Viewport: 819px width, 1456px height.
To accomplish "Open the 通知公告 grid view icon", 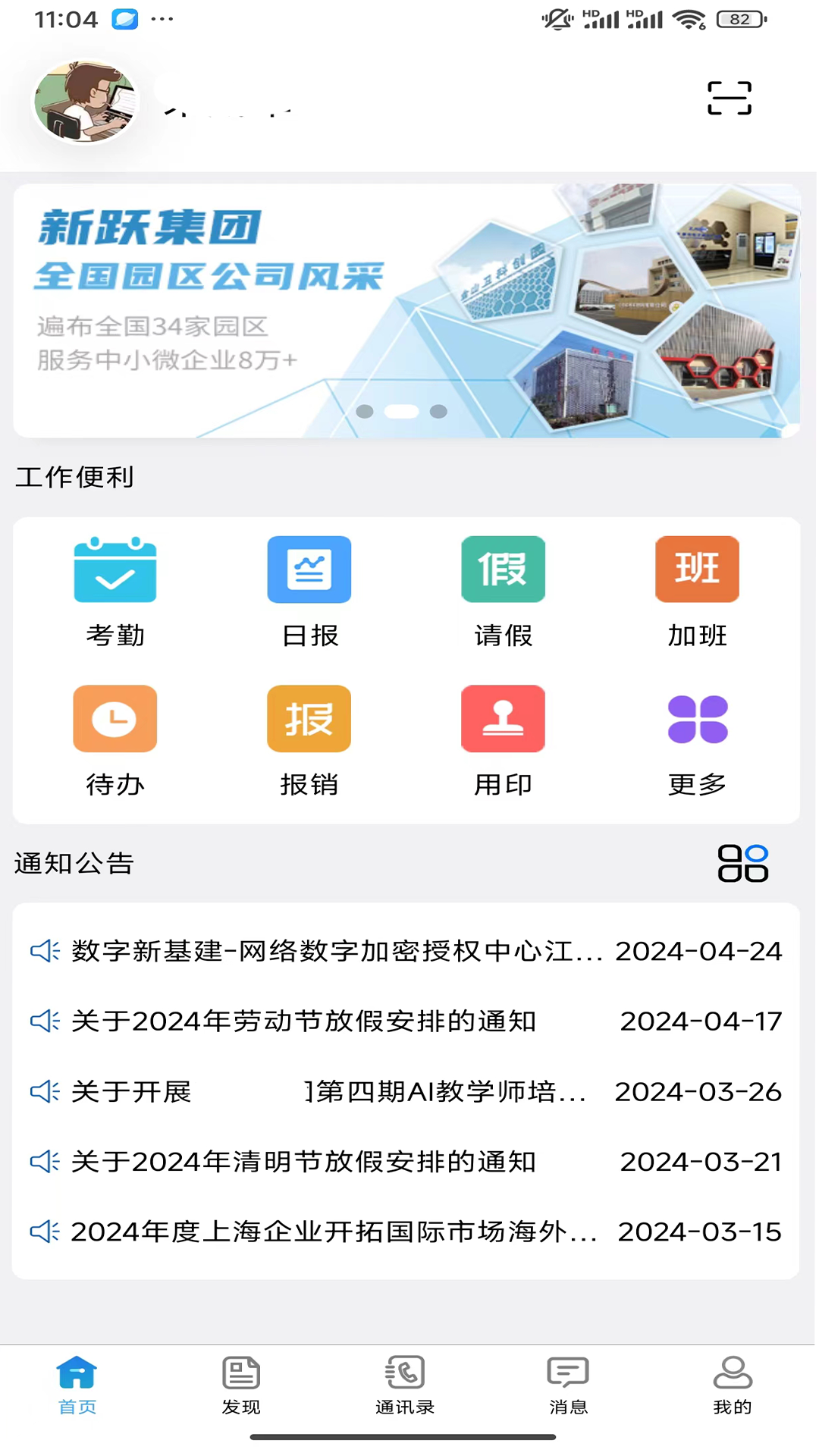I will (x=742, y=863).
